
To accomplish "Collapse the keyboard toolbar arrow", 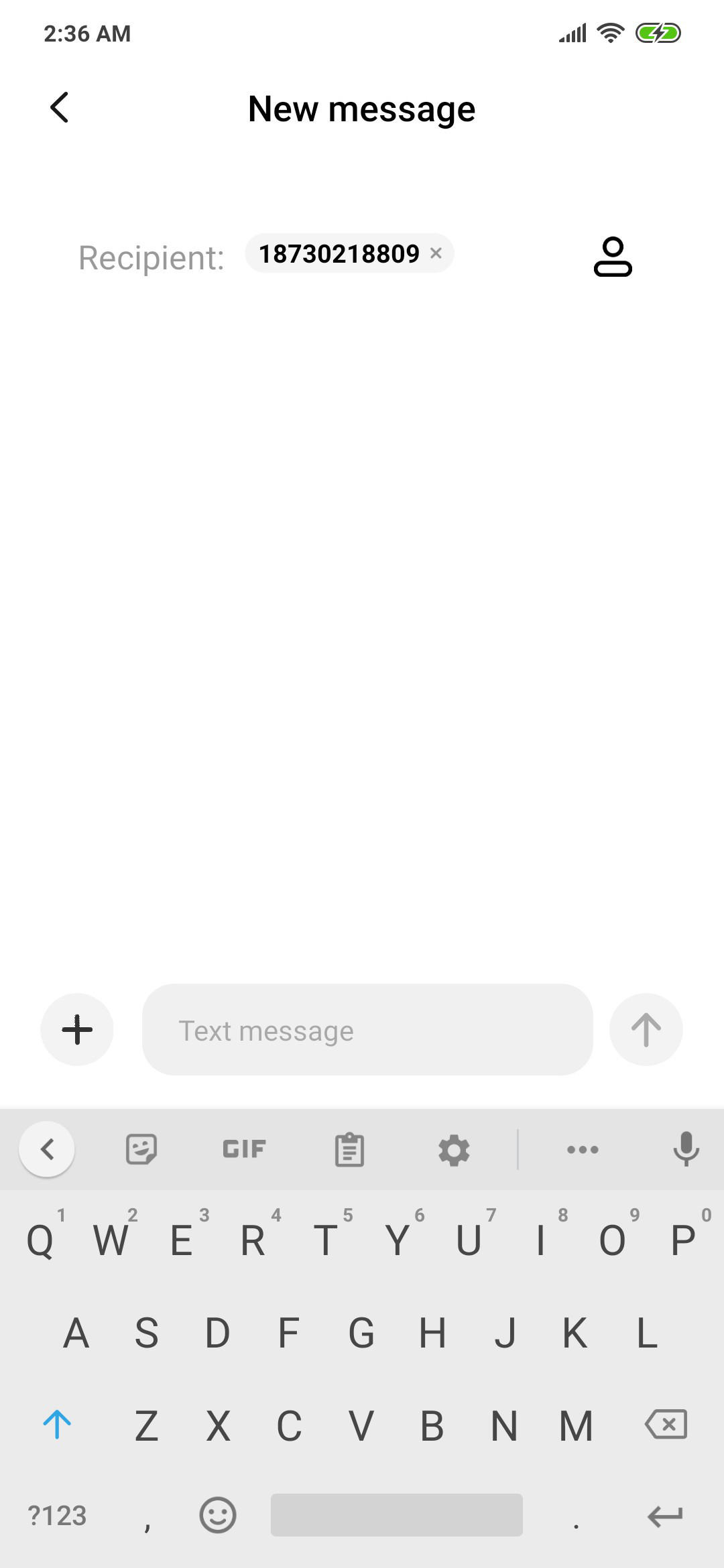I will (47, 1149).
